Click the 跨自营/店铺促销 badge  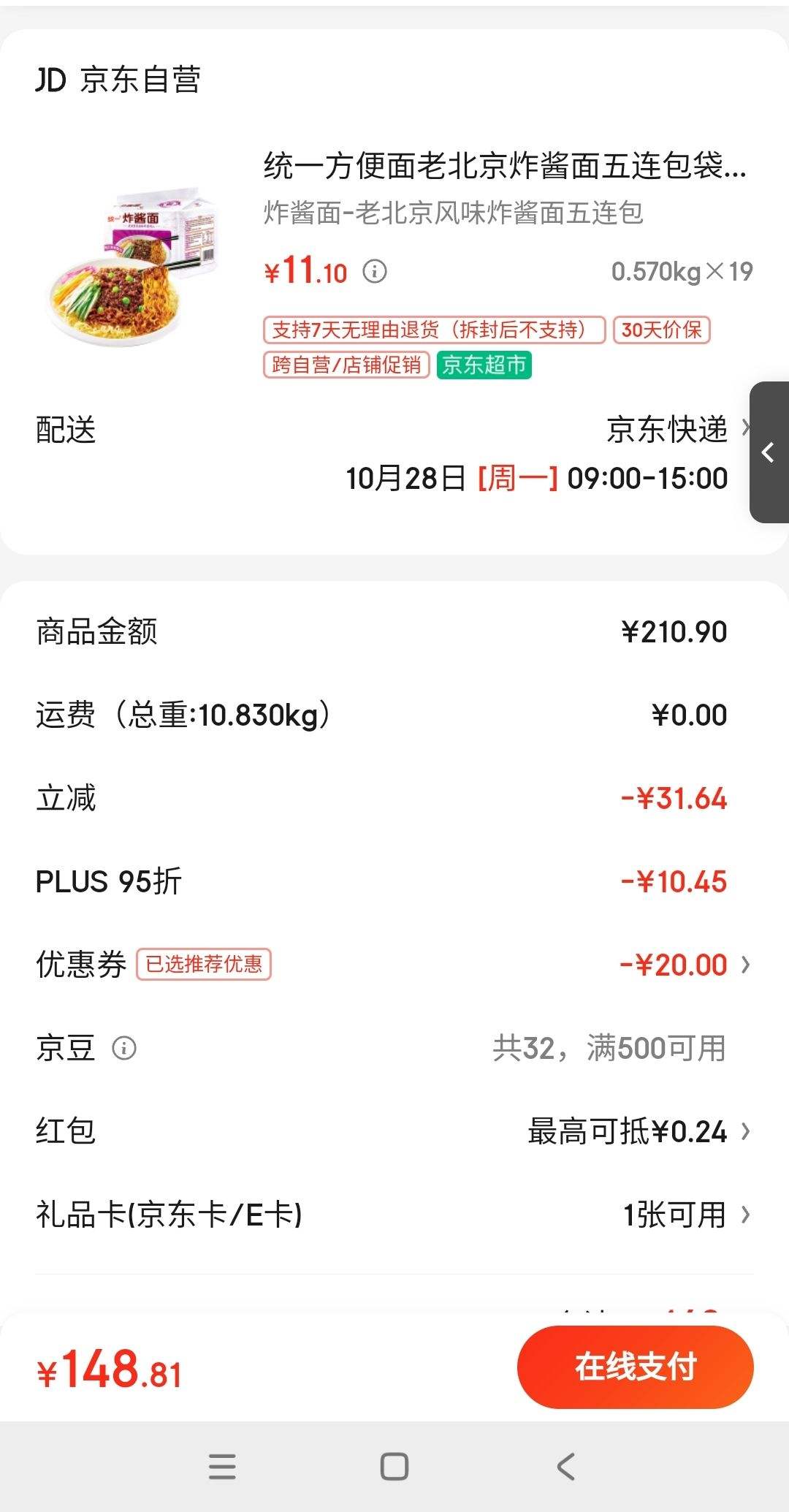[x=346, y=367]
